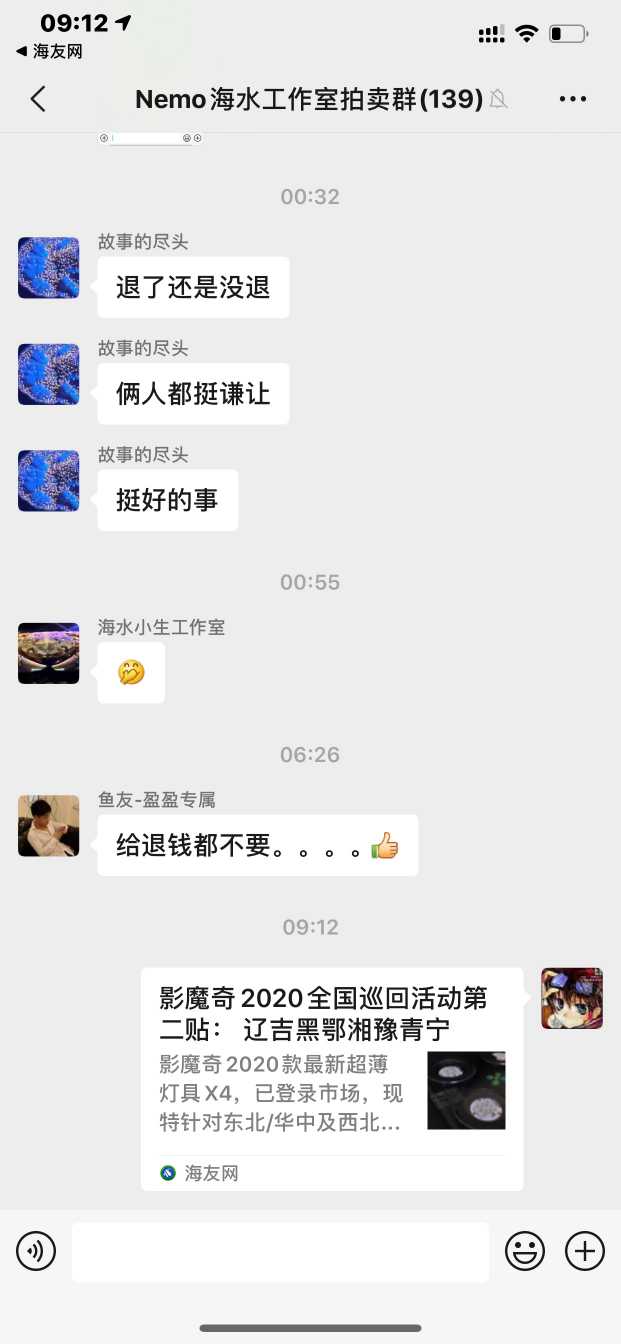Return to 海友网 app via status bar
The width and height of the screenshot is (621, 1344).
pos(50,51)
